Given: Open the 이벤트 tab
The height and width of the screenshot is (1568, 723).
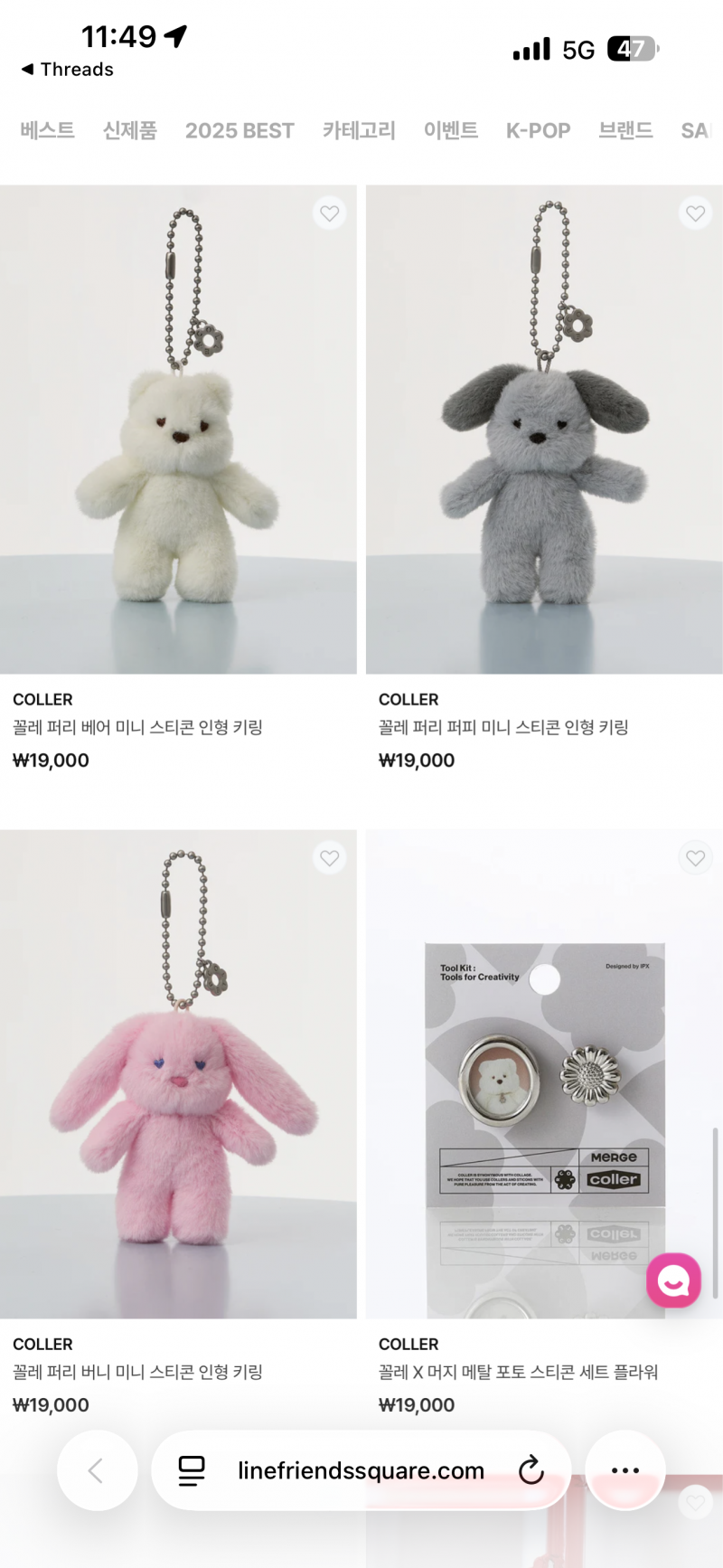Looking at the screenshot, I should [x=450, y=130].
